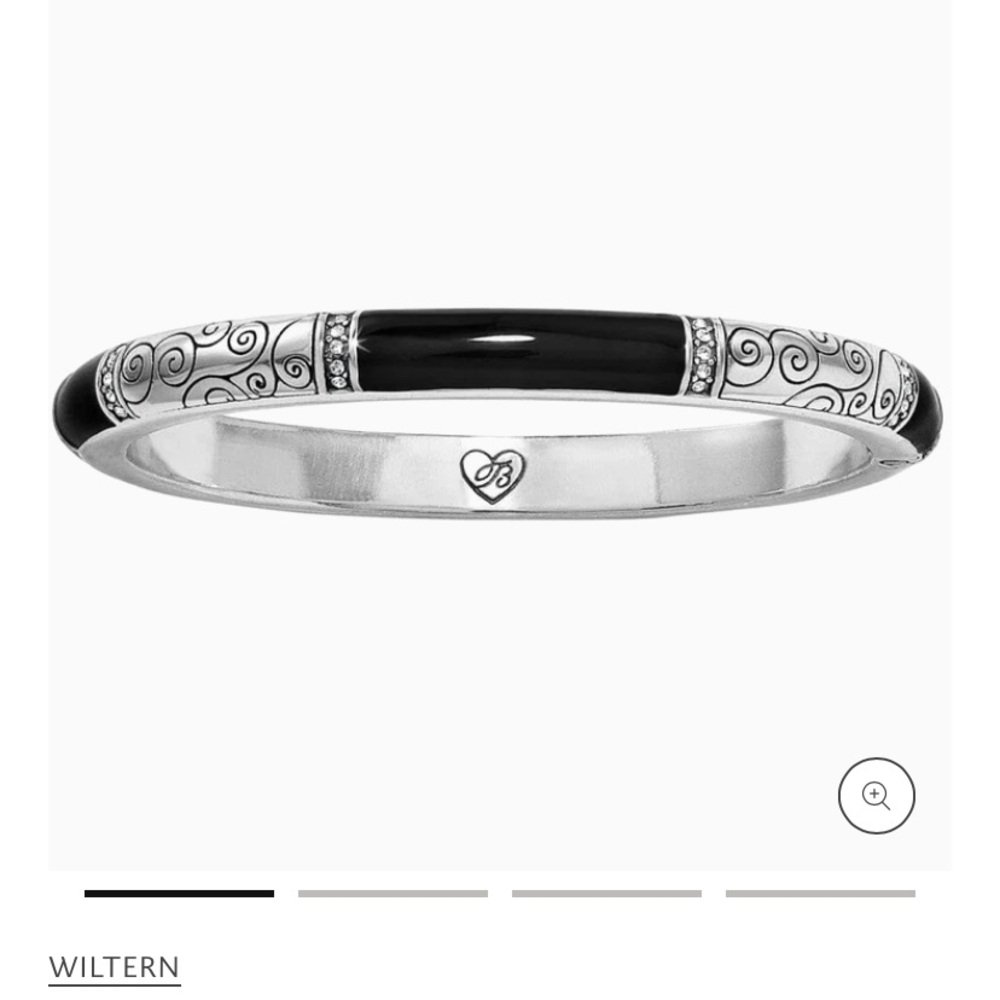This screenshot has height=1000, width=1000.
Task: Go to the fourth image indicator
Action: tap(820, 893)
